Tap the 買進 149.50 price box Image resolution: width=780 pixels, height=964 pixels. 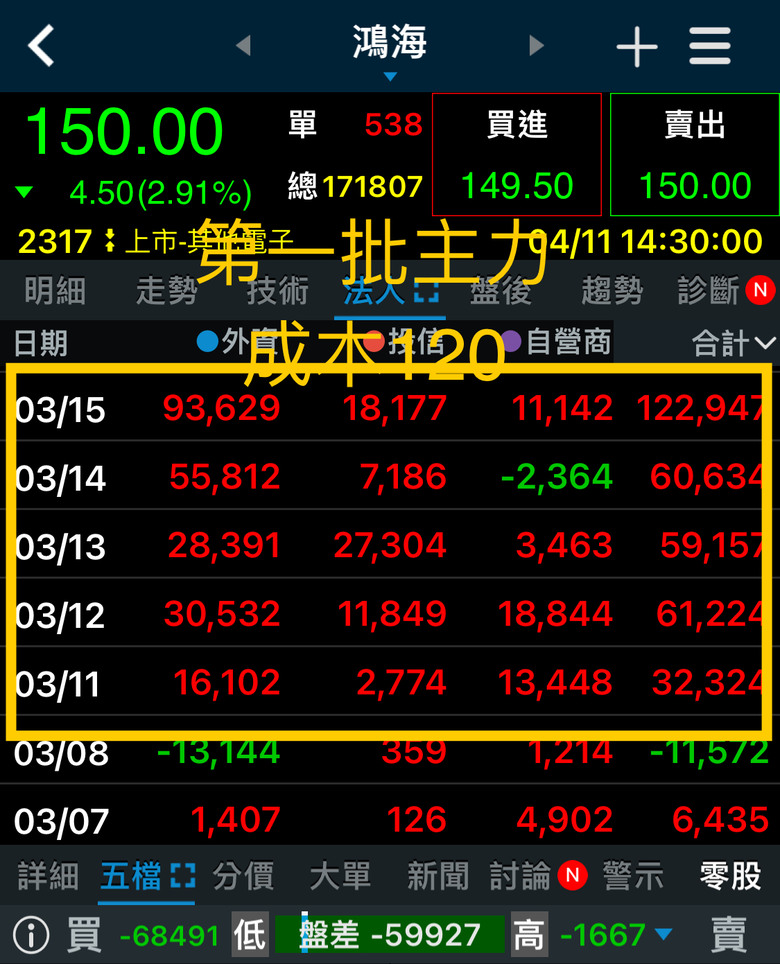click(x=516, y=155)
